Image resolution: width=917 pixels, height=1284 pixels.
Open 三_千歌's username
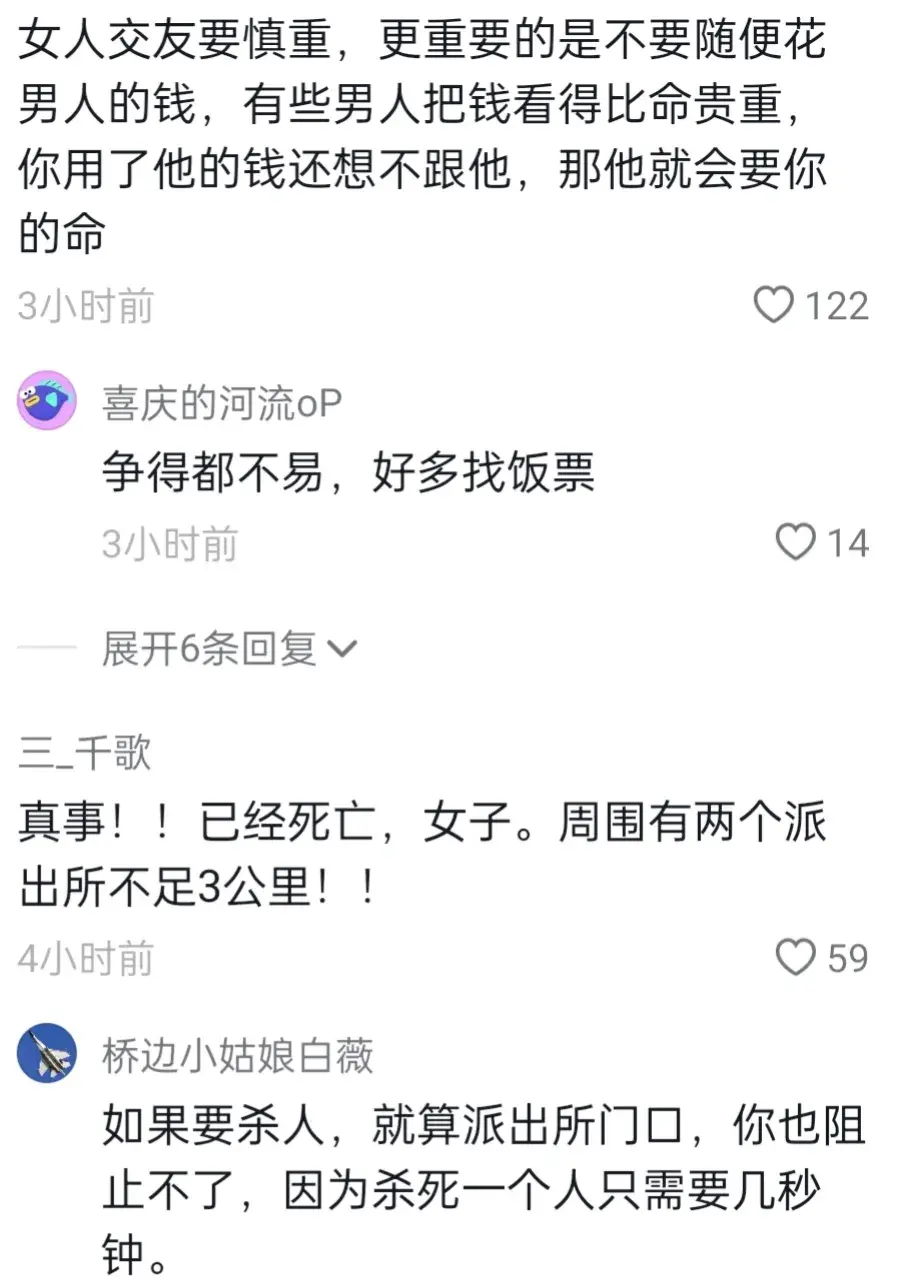click(84, 752)
